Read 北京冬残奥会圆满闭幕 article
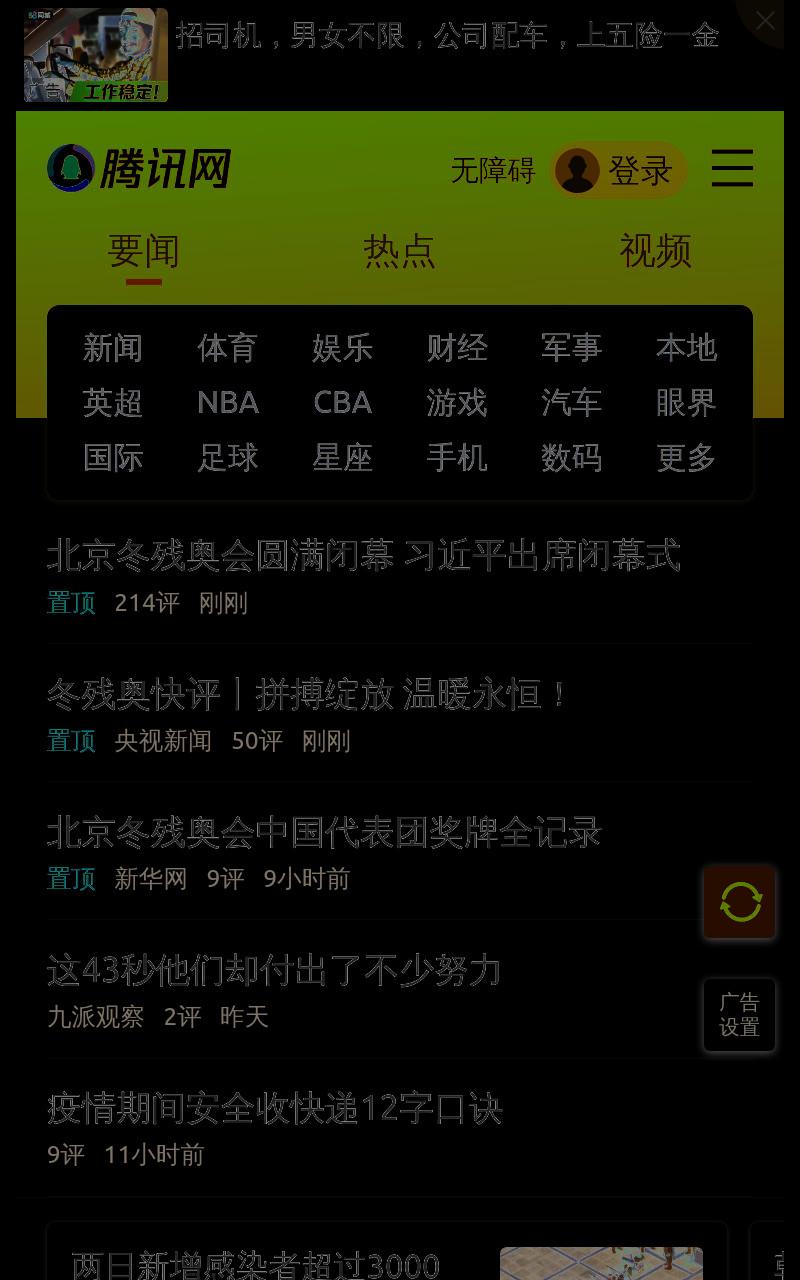The image size is (800, 1280). click(x=364, y=555)
